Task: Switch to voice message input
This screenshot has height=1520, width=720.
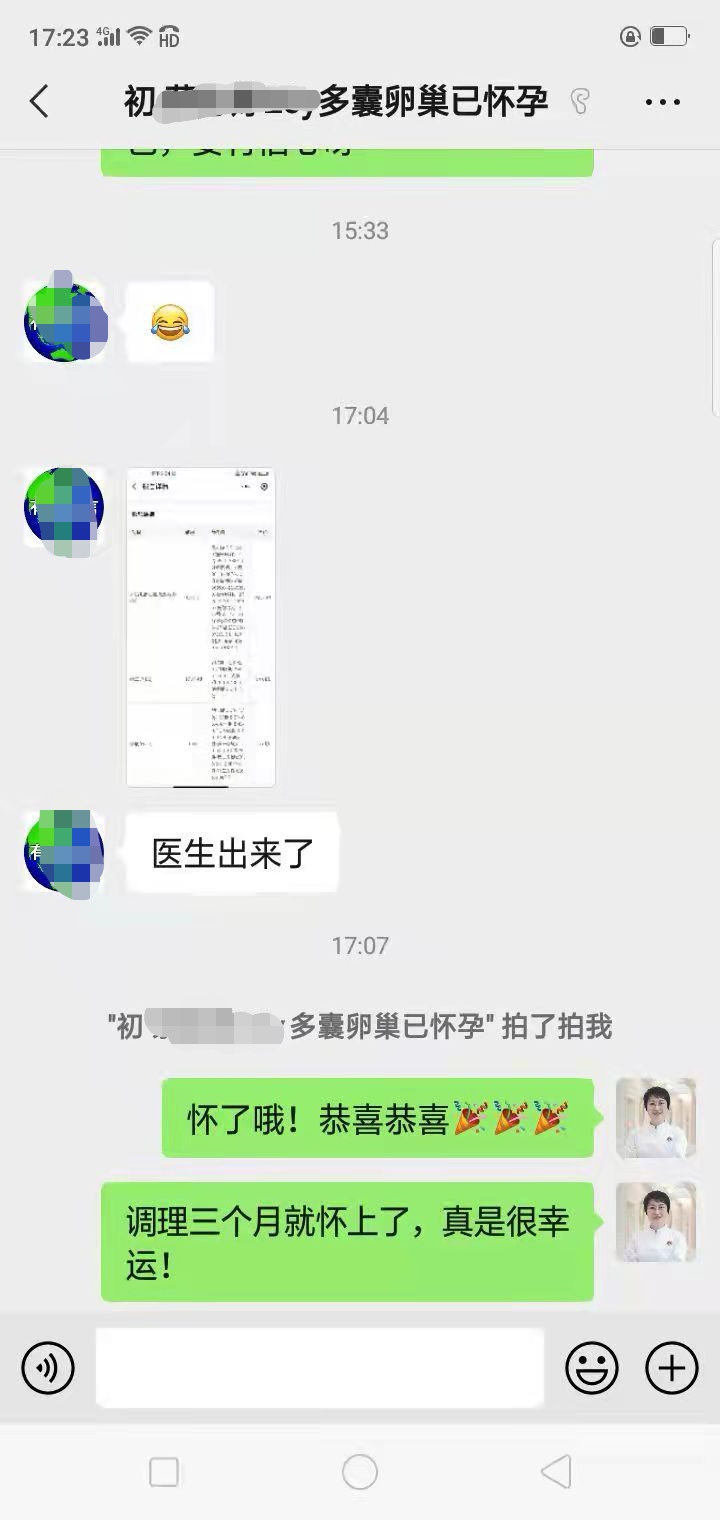Action: point(48,1368)
